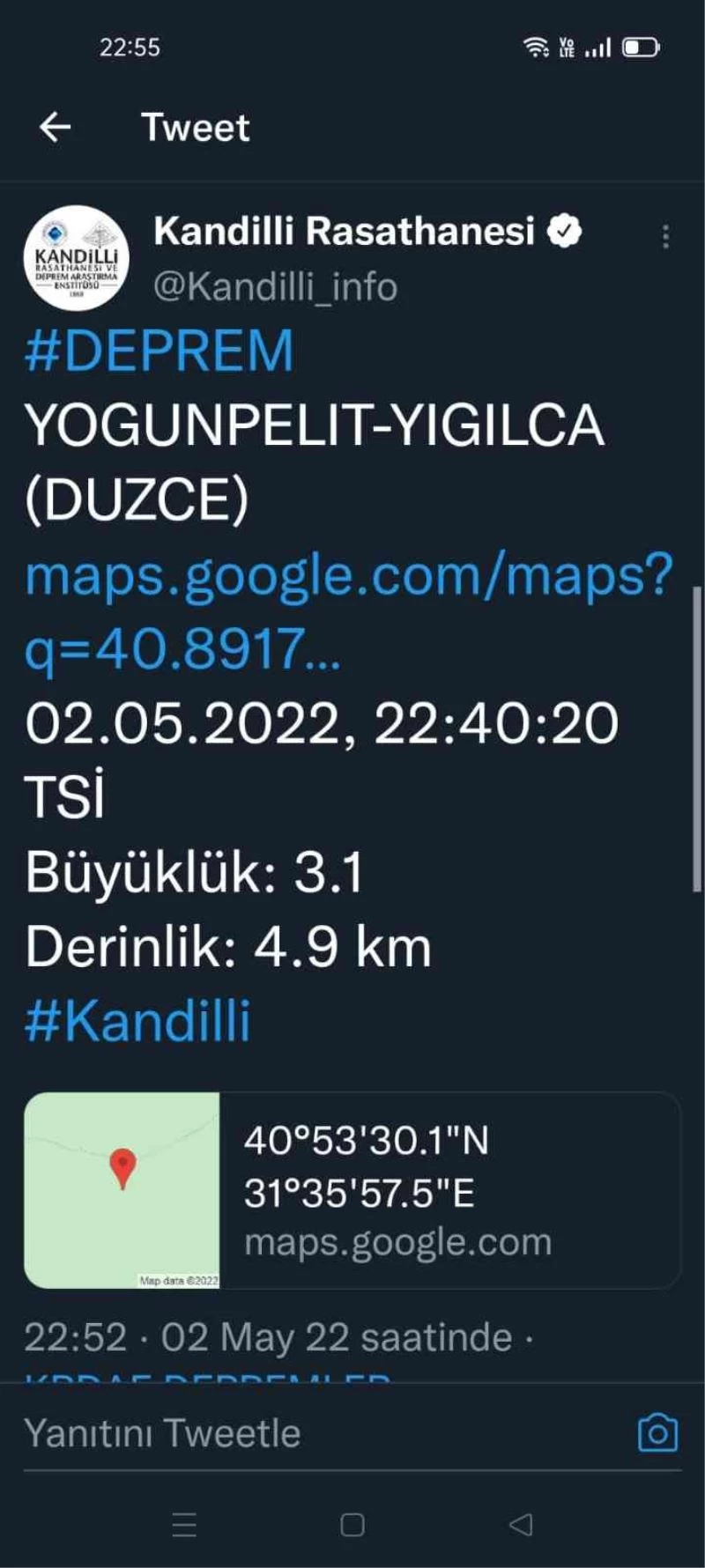Screen dimensions: 705x1568
Task: Open the Google Maps location preview card
Action: [352, 1190]
